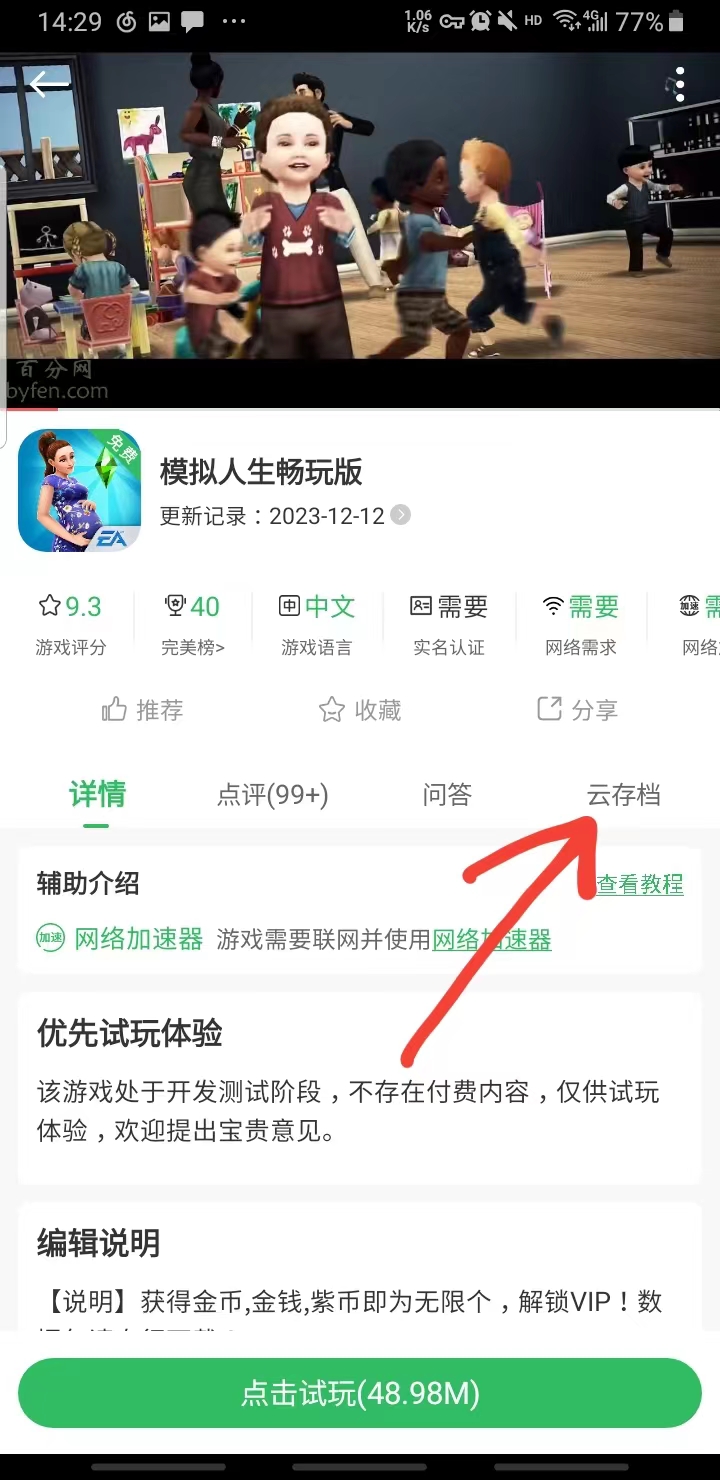This screenshot has height=1480, width=720.
Task: Tap the 9.3 游戏评分 rating score
Action: (x=69, y=606)
